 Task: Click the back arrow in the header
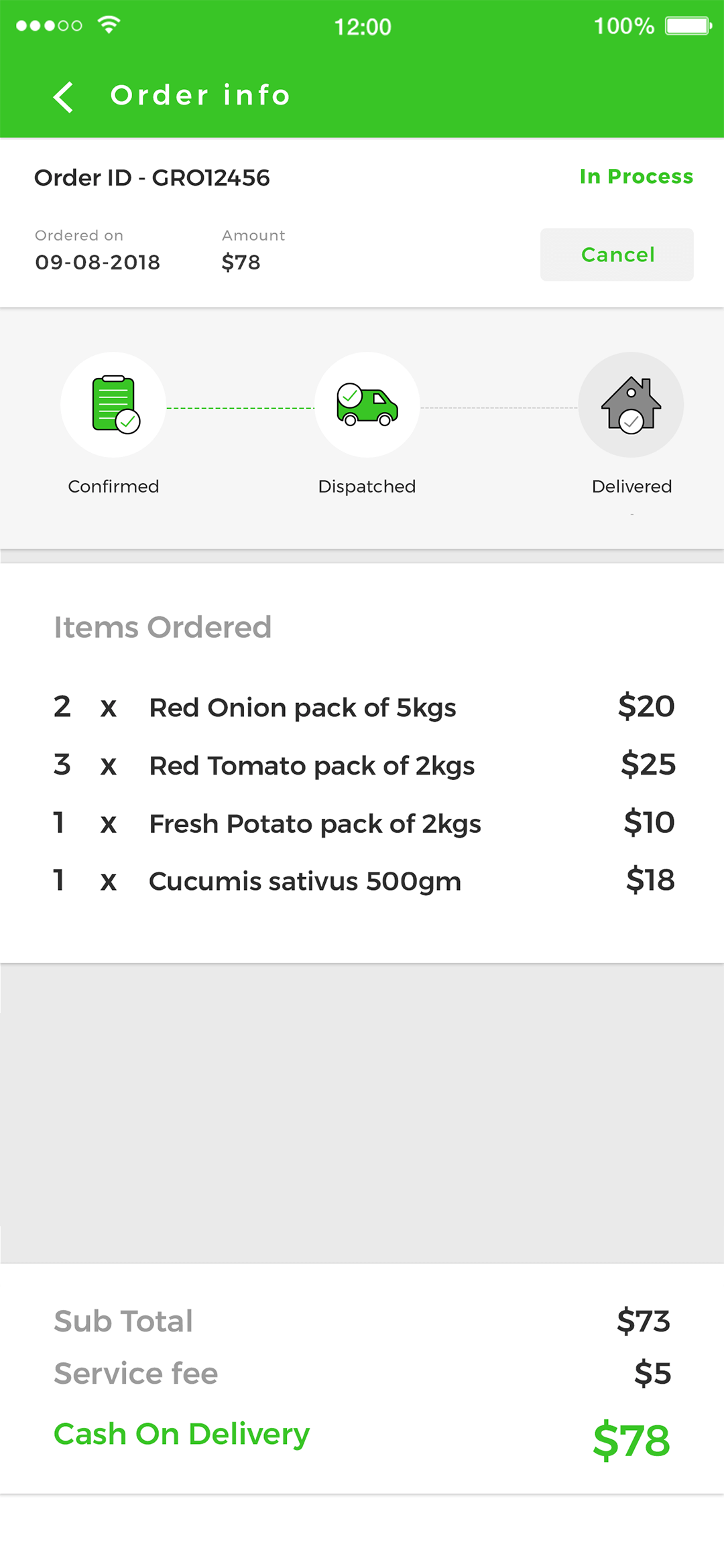(63, 96)
